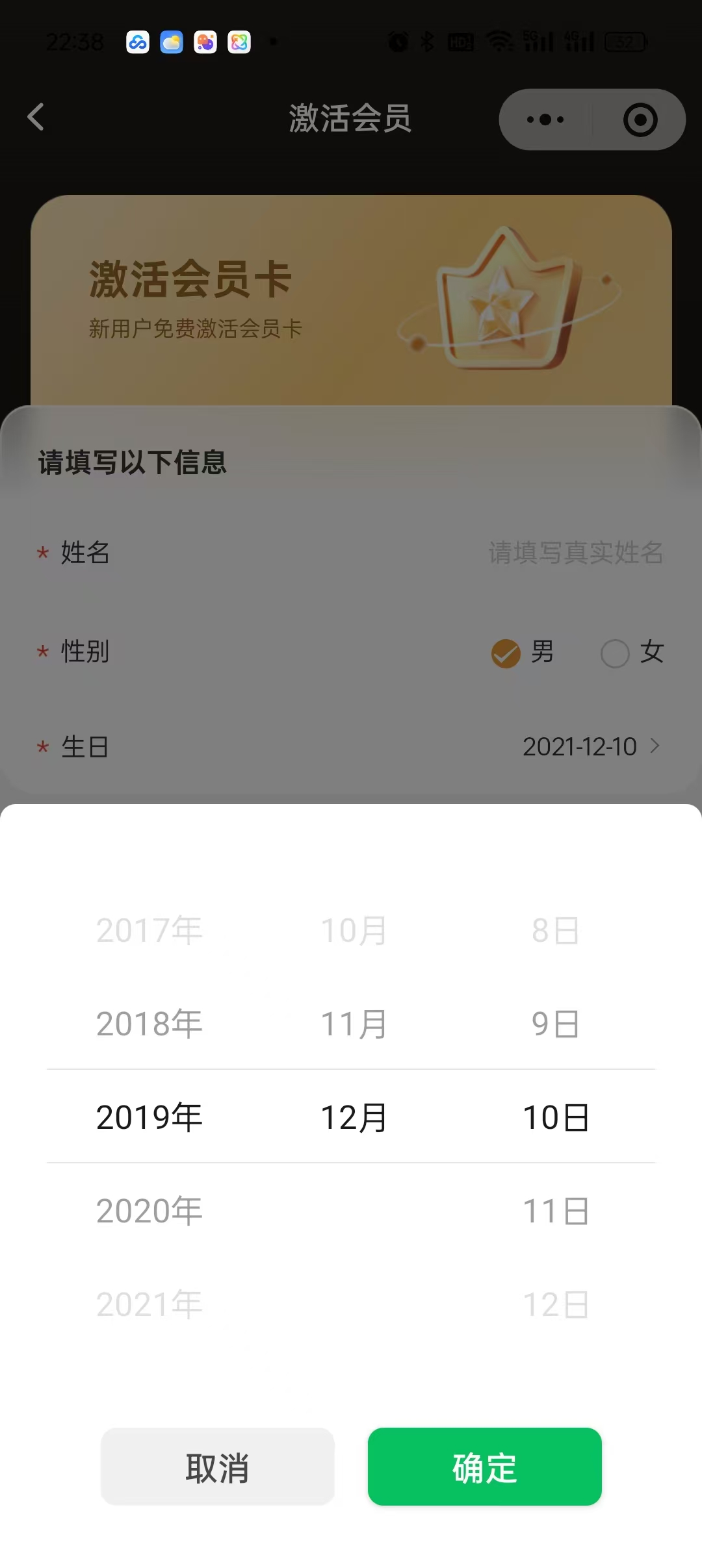Confirm the birthday with 确定
Image resolution: width=702 pixels, height=1568 pixels.
[484, 1467]
